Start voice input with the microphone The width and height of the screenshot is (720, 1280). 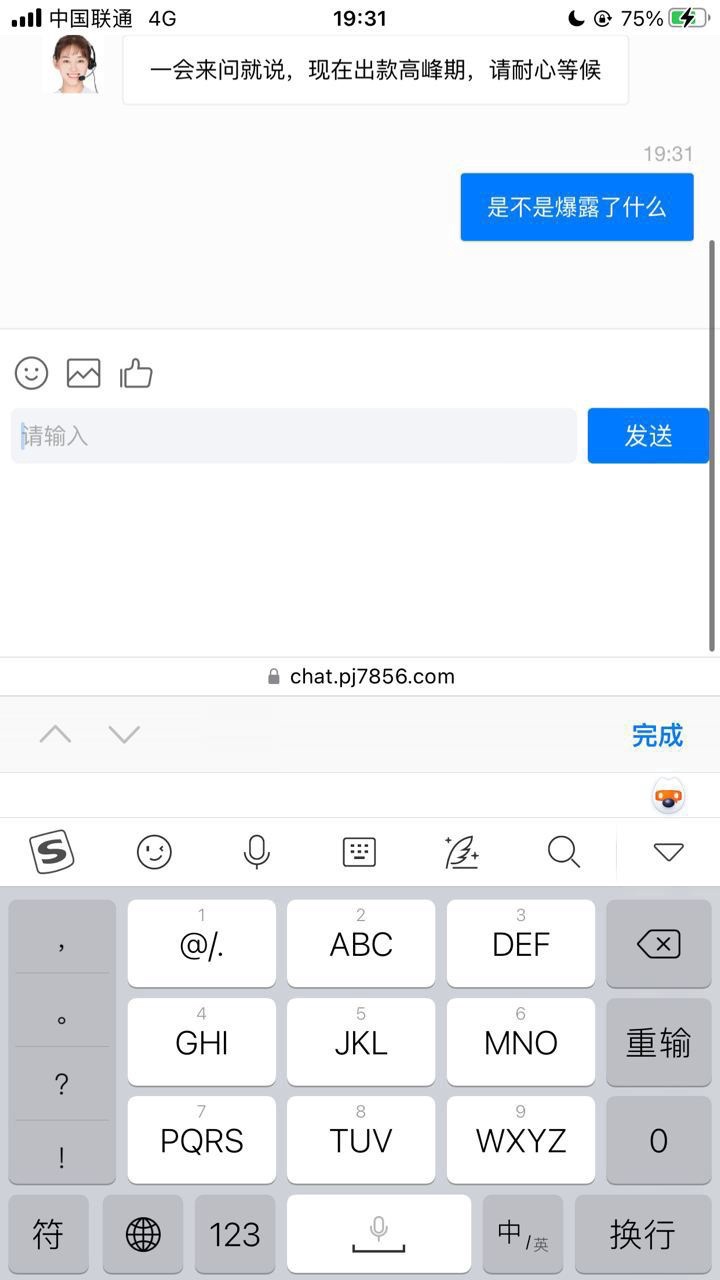pos(257,852)
